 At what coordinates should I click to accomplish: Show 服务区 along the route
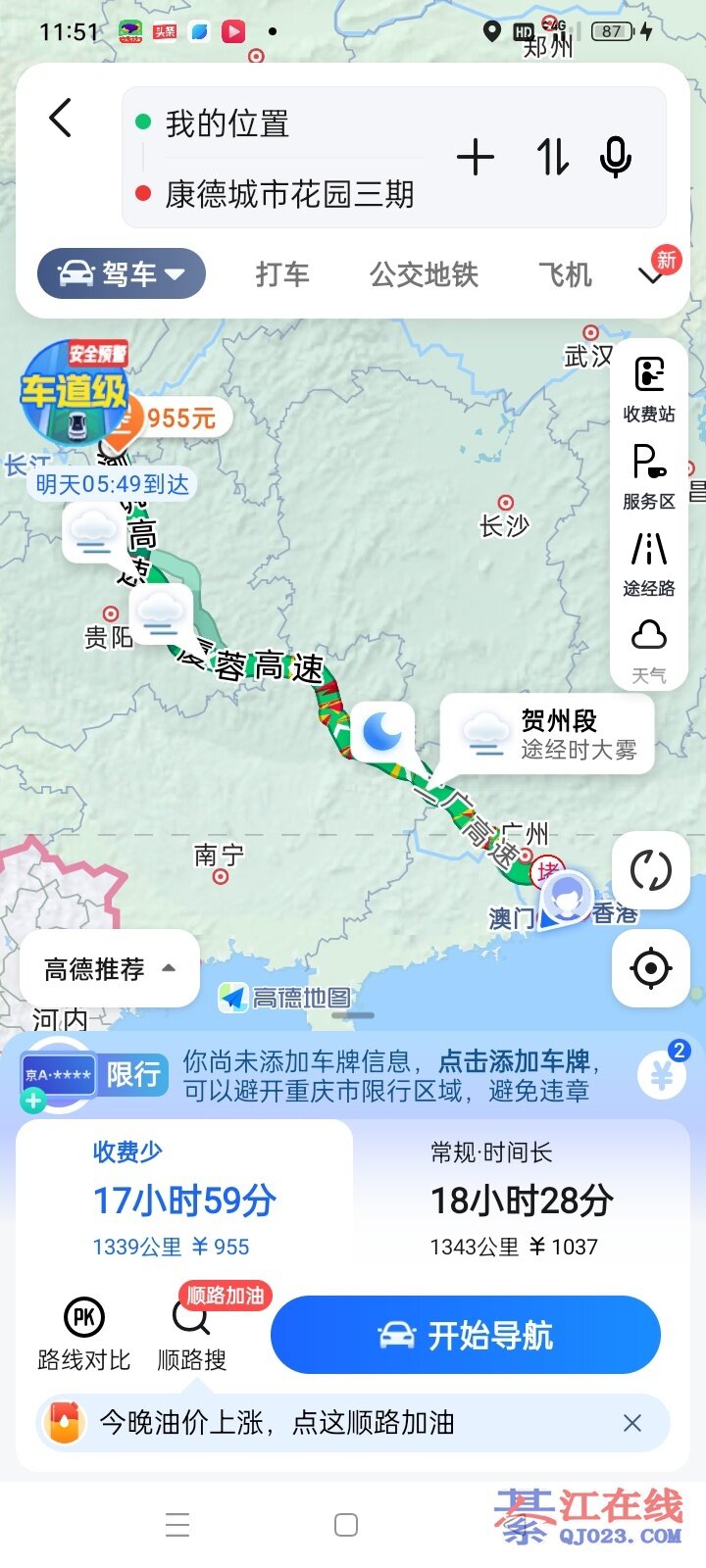coord(649,476)
